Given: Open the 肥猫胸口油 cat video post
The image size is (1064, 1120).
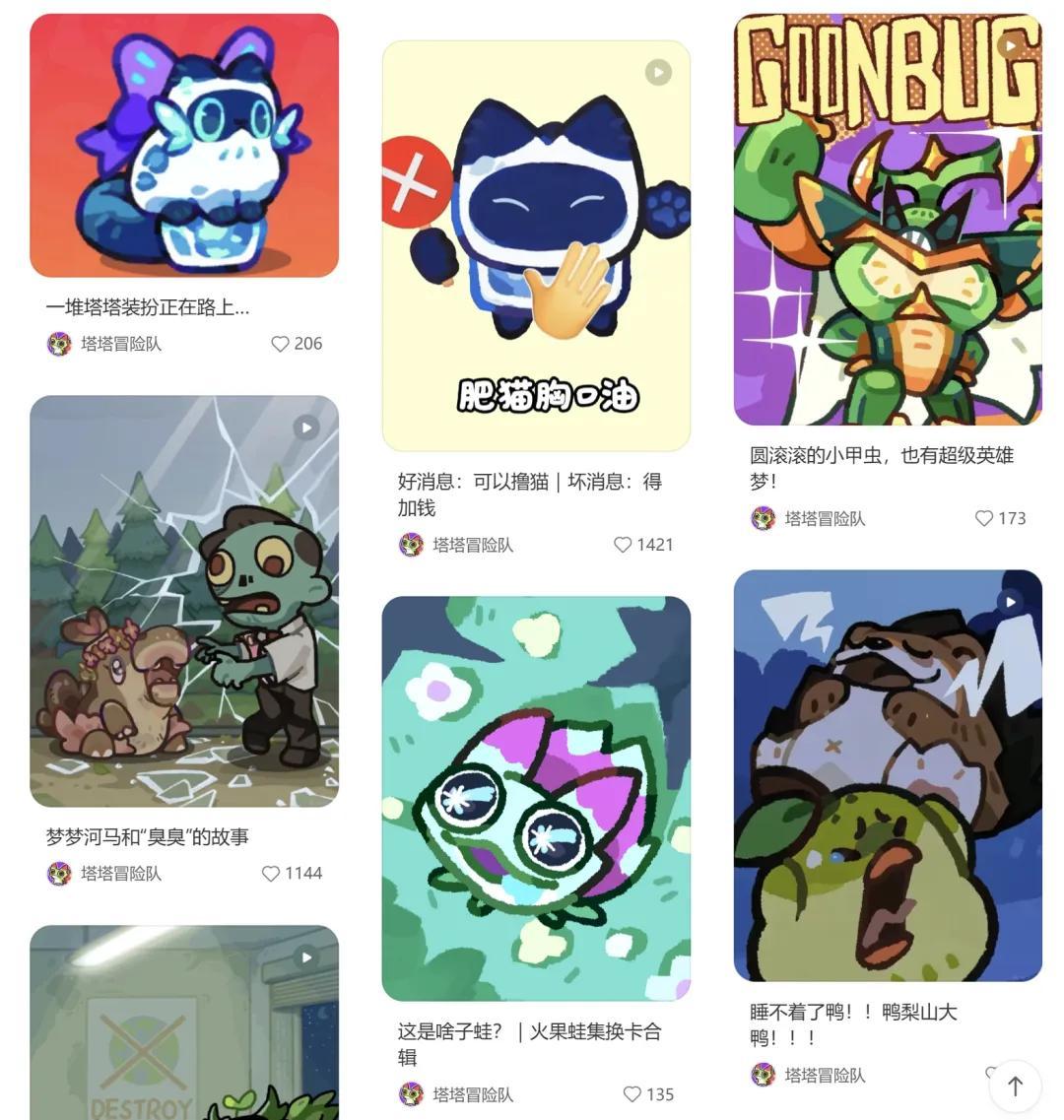Looking at the screenshot, I should coord(537,245).
